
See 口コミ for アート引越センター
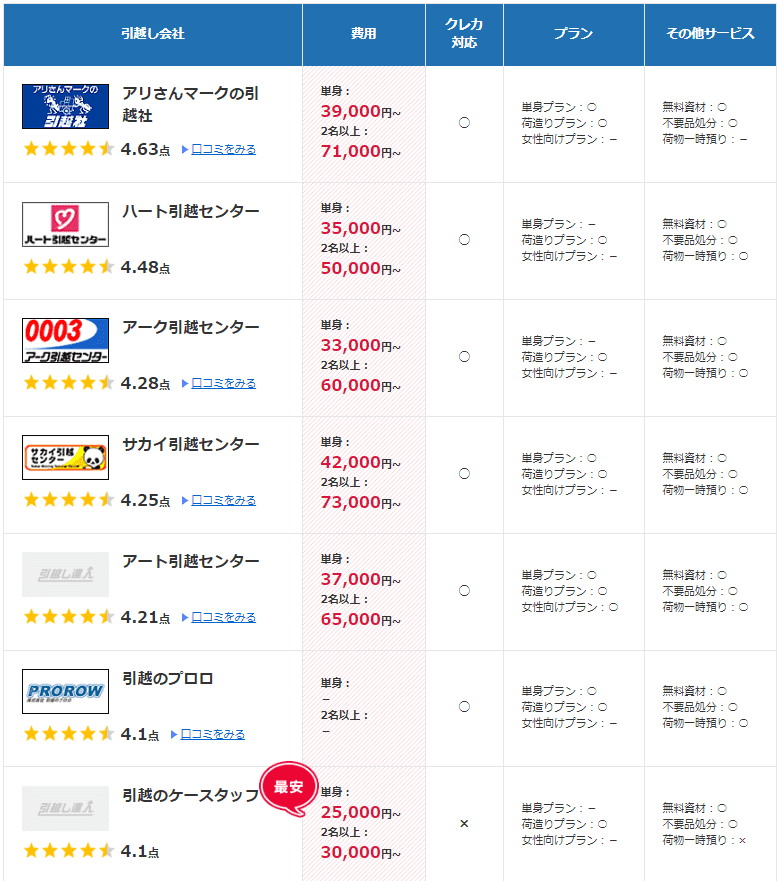click(223, 617)
